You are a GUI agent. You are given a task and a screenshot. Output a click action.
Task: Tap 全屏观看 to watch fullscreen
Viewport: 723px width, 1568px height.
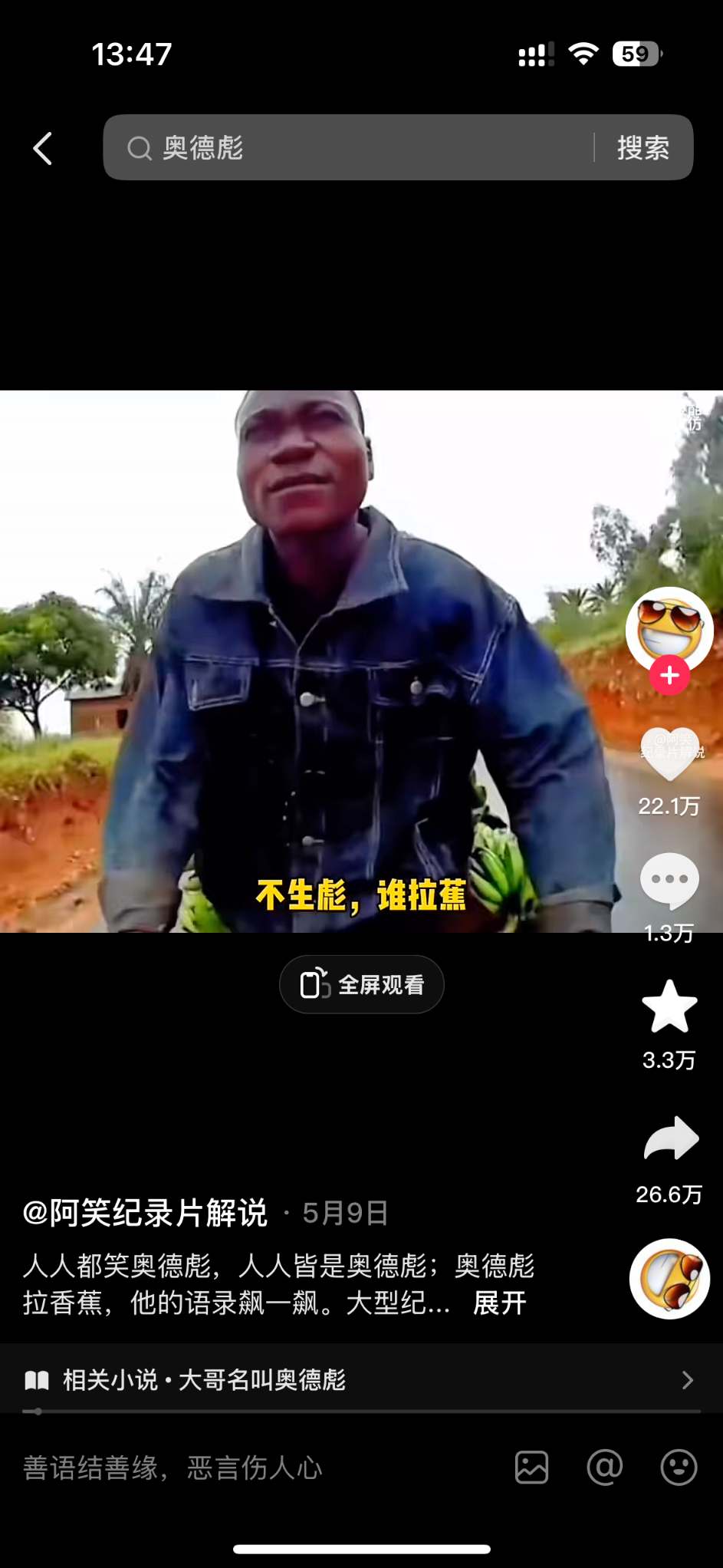click(x=361, y=983)
